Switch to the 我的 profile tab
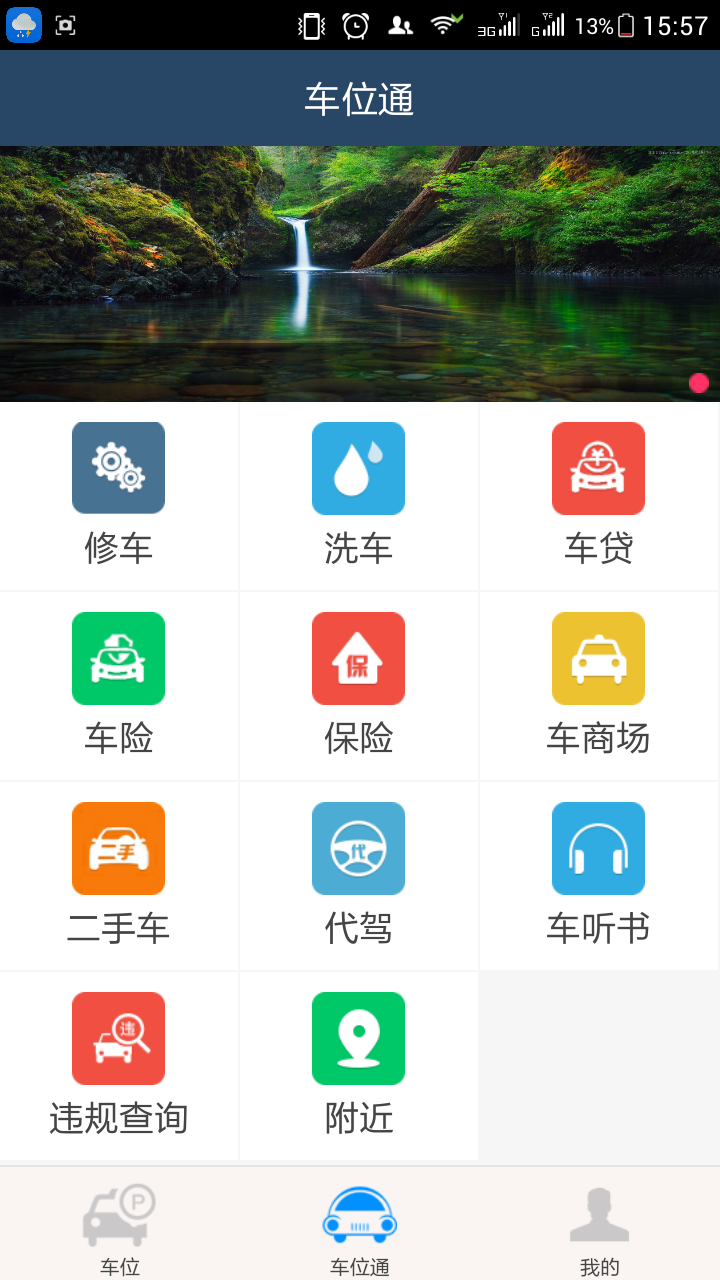Image resolution: width=720 pixels, height=1280 pixels. 600,1228
